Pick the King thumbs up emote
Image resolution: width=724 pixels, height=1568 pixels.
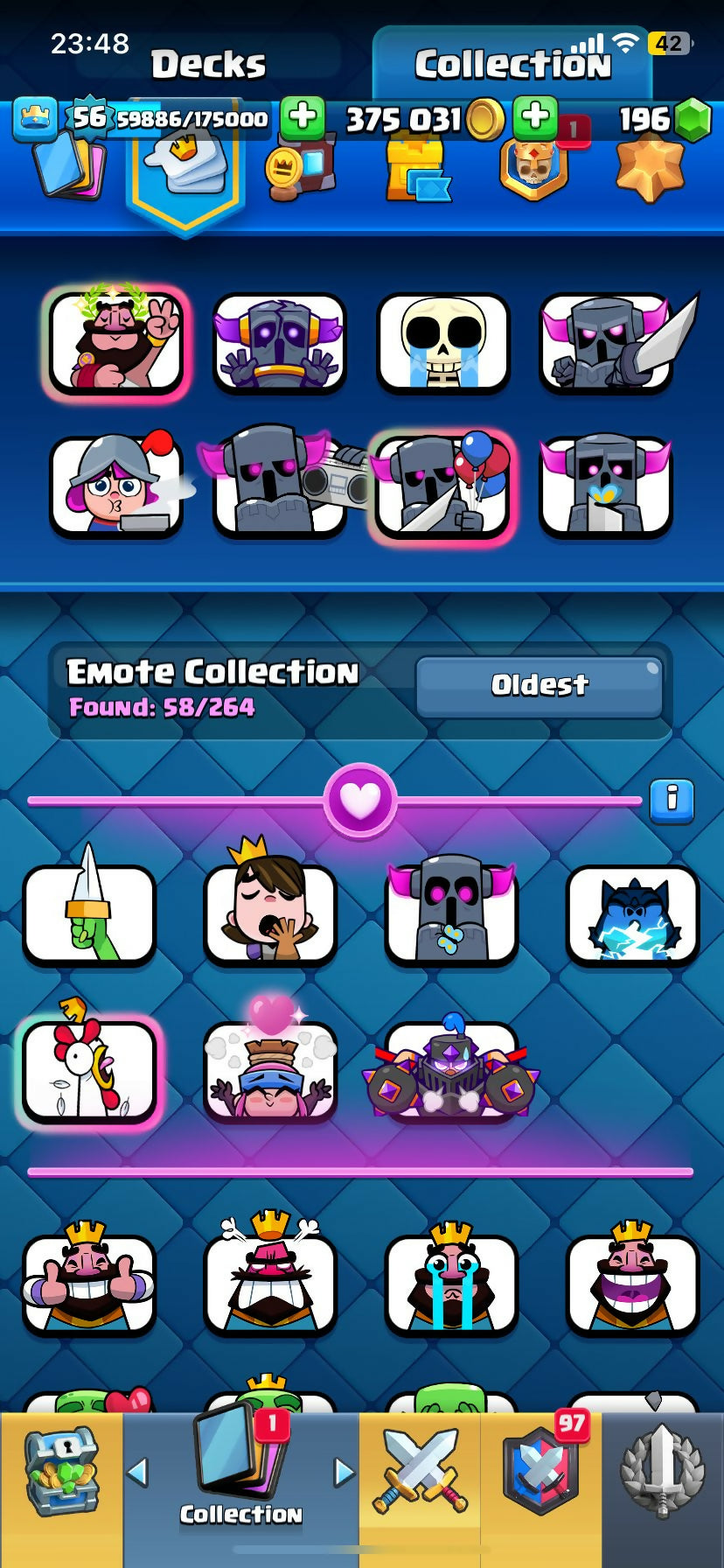89,1284
